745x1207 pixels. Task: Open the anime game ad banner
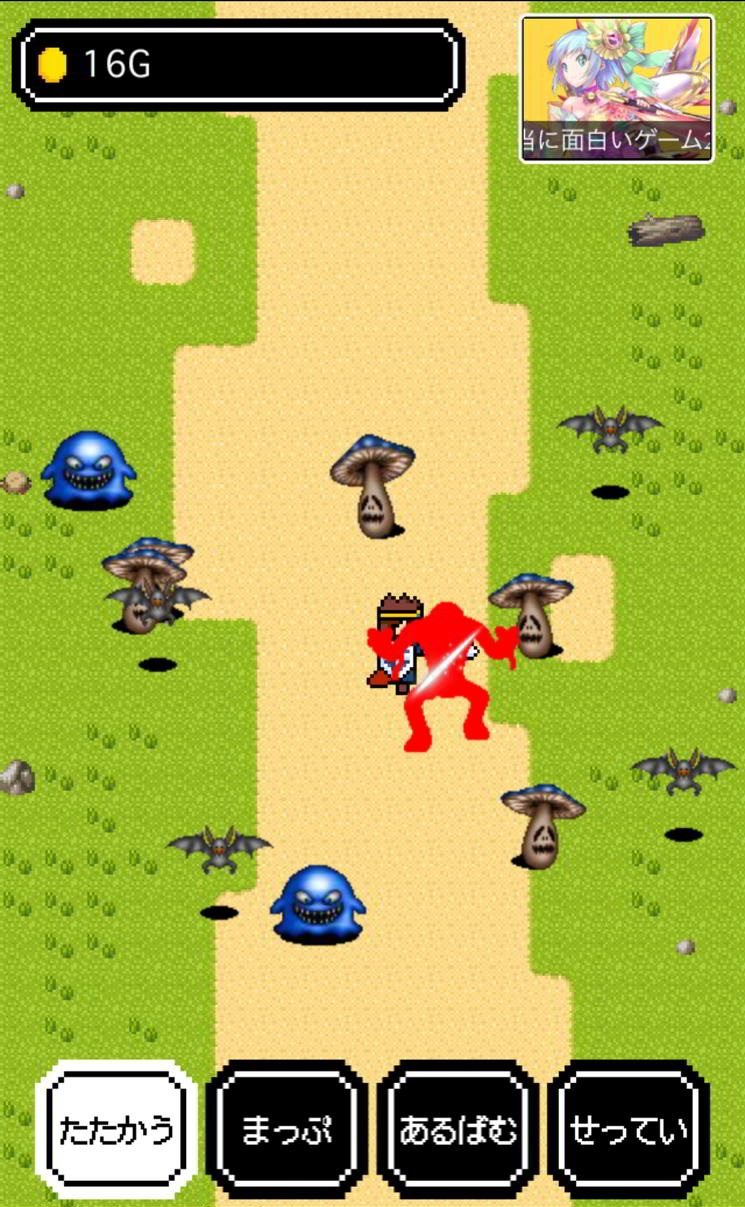[x=617, y=88]
